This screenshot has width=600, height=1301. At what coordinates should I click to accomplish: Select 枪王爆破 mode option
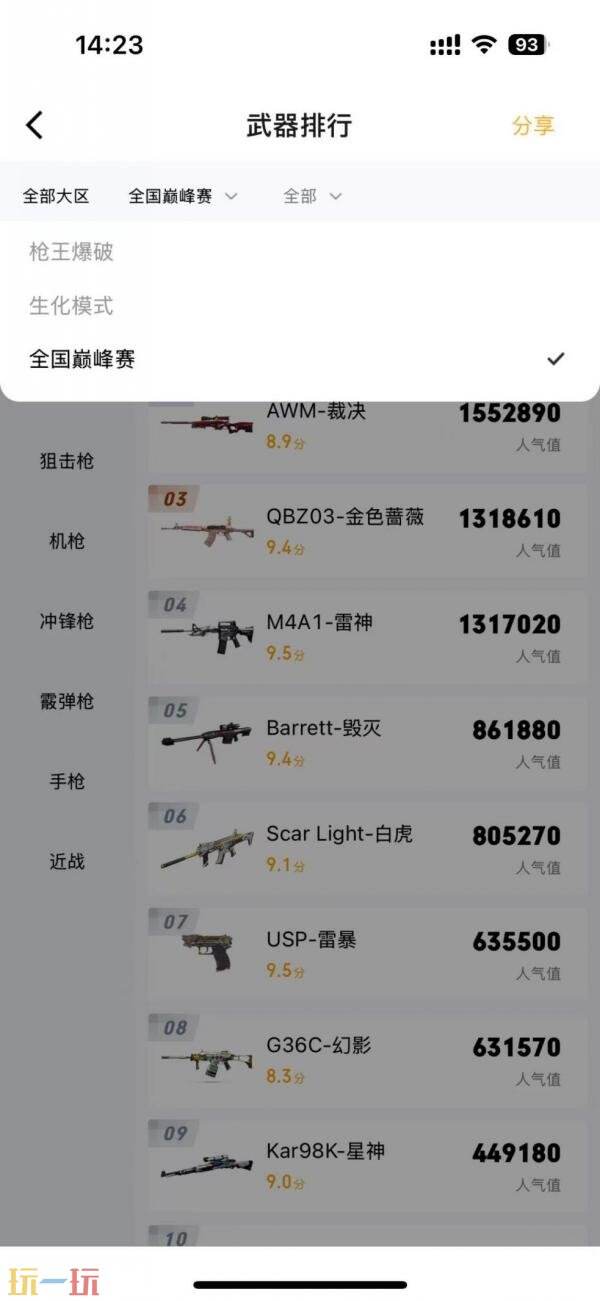pyautogui.click(x=72, y=252)
